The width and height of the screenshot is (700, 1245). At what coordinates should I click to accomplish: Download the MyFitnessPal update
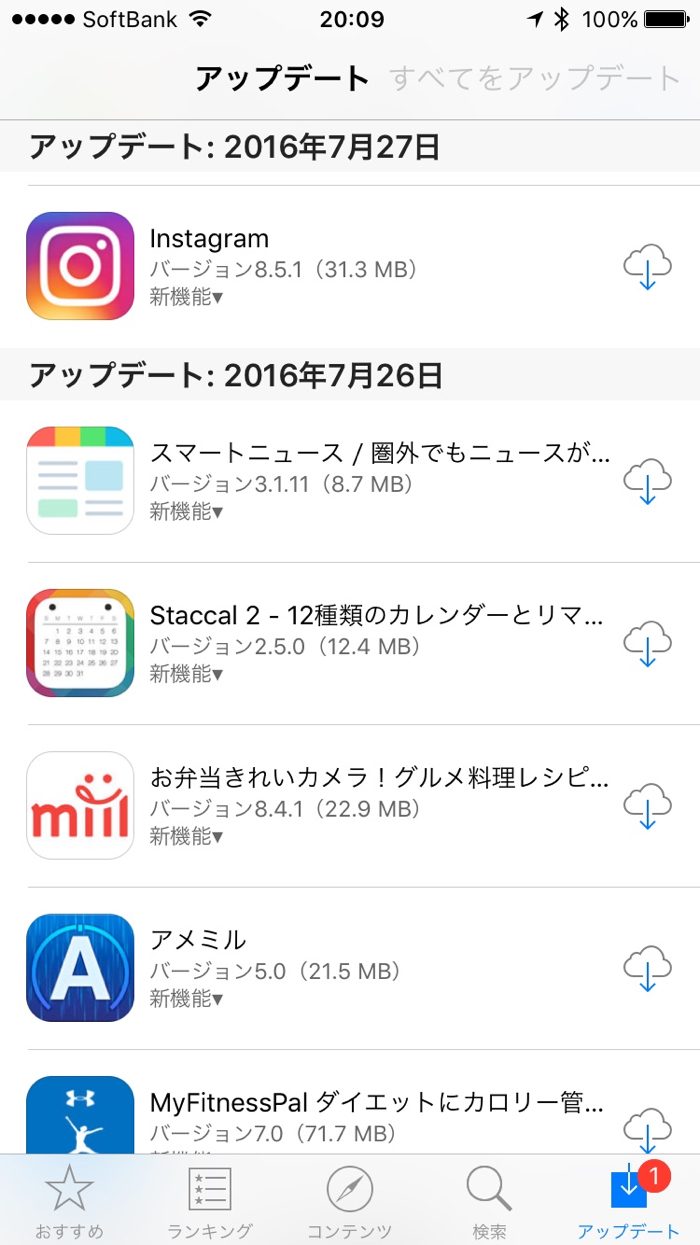647,1128
